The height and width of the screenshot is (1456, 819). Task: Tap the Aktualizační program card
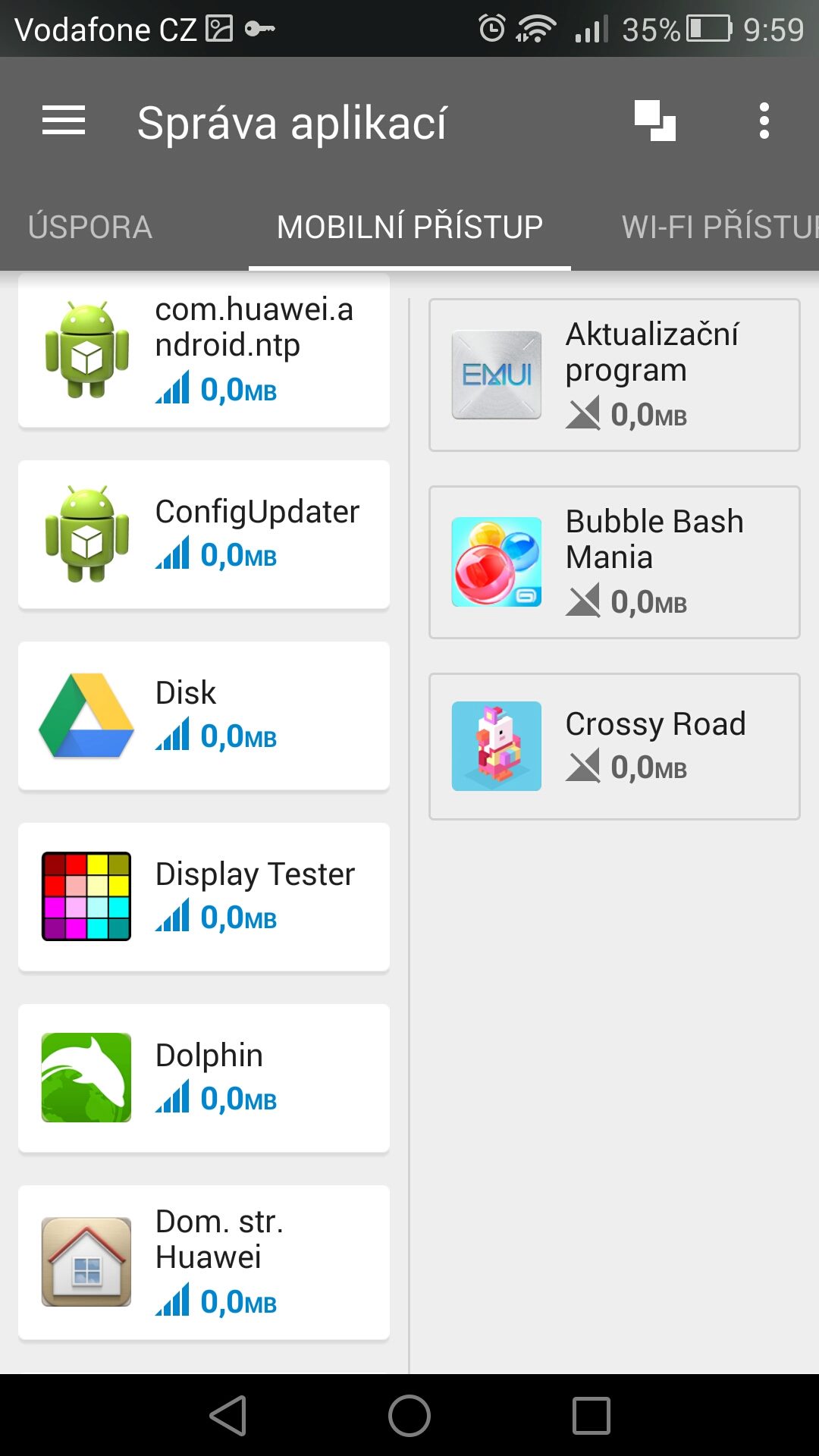[614, 375]
